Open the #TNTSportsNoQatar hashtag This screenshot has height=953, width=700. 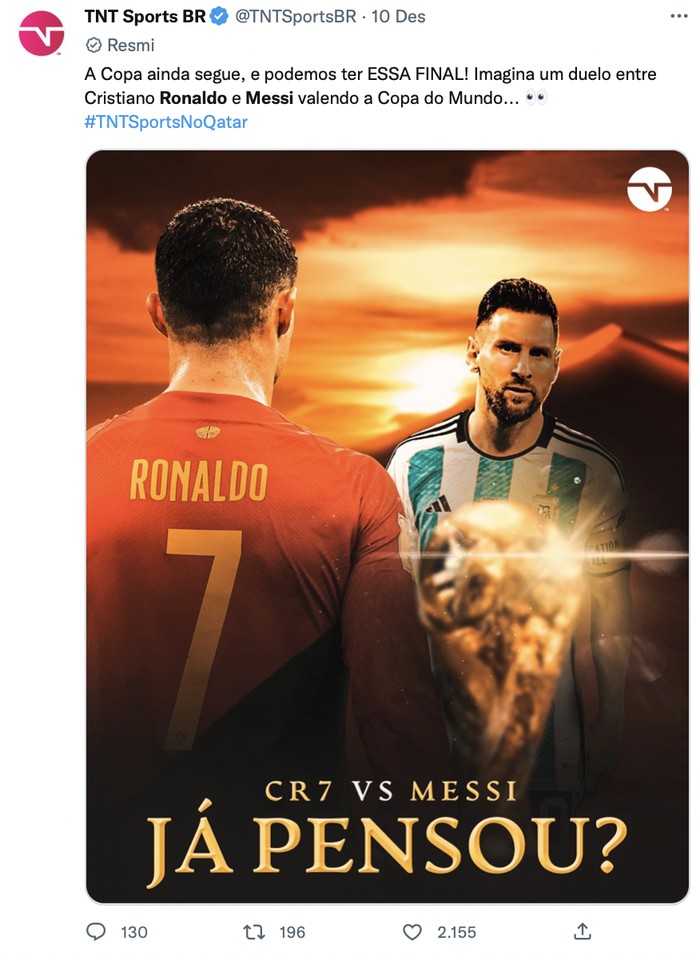166,121
